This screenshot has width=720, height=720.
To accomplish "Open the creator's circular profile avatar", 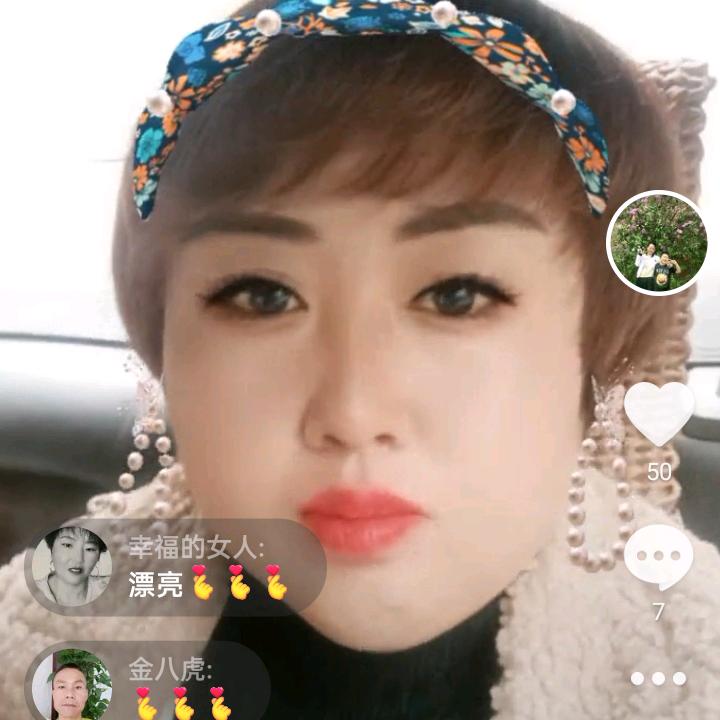I will pyautogui.click(x=657, y=242).
